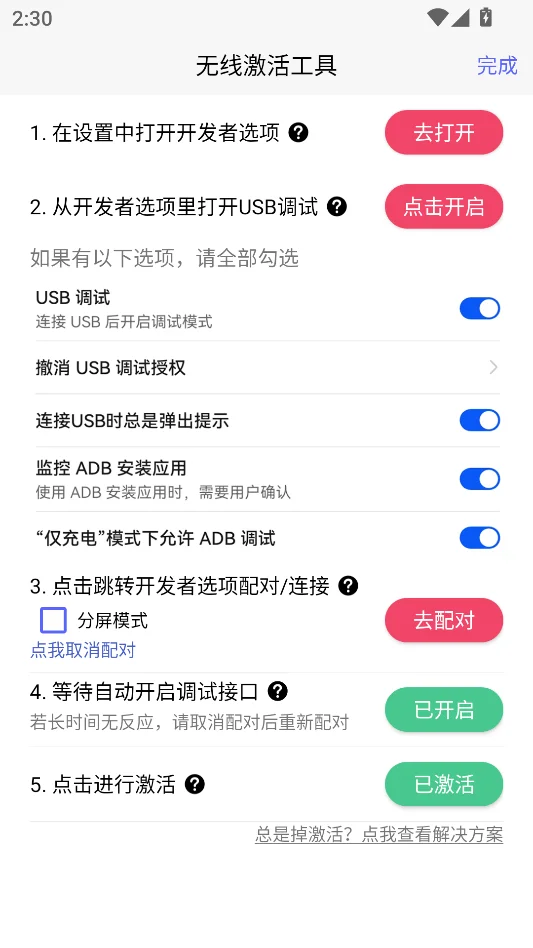The image size is (533, 948).
Task: Tap the 已激活 button
Action: coord(444,784)
